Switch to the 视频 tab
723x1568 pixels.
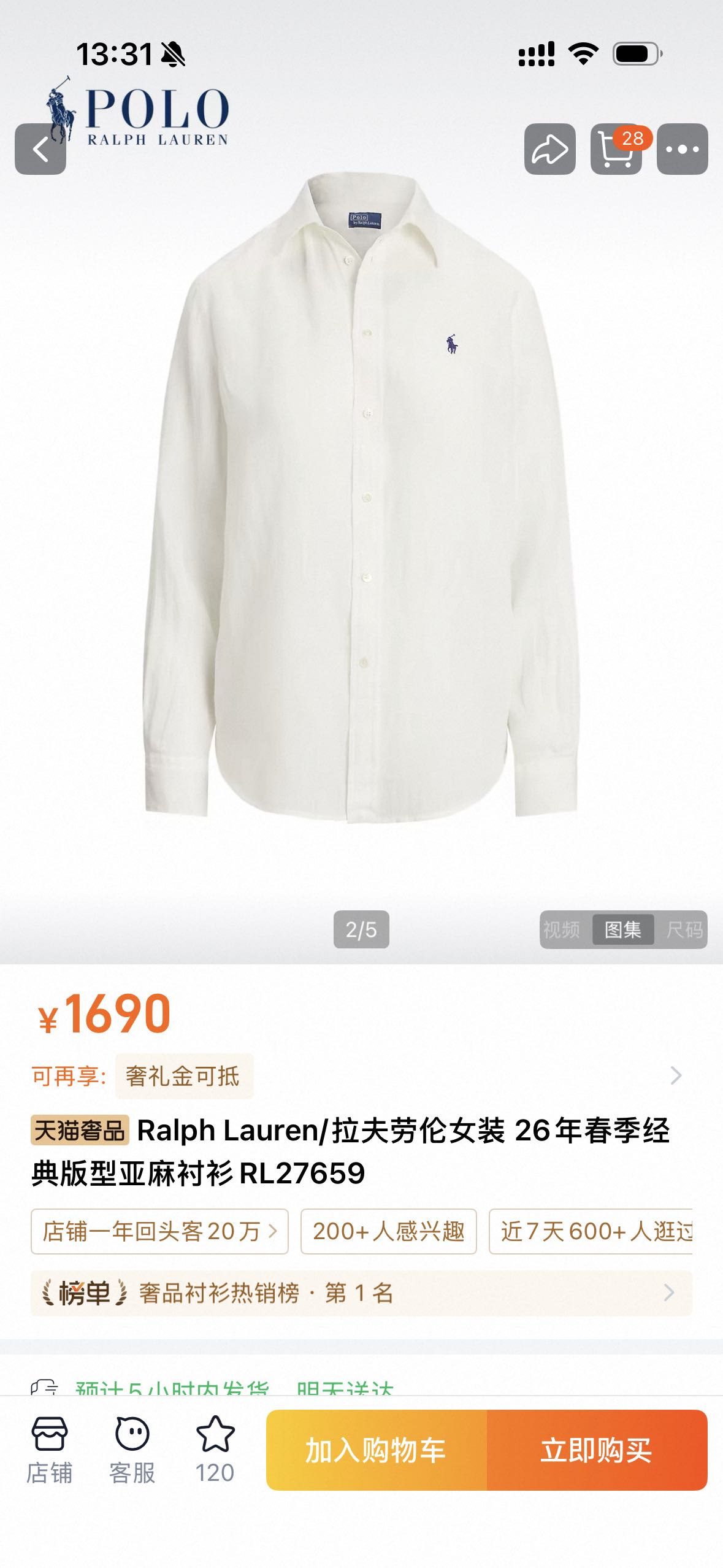pos(562,930)
